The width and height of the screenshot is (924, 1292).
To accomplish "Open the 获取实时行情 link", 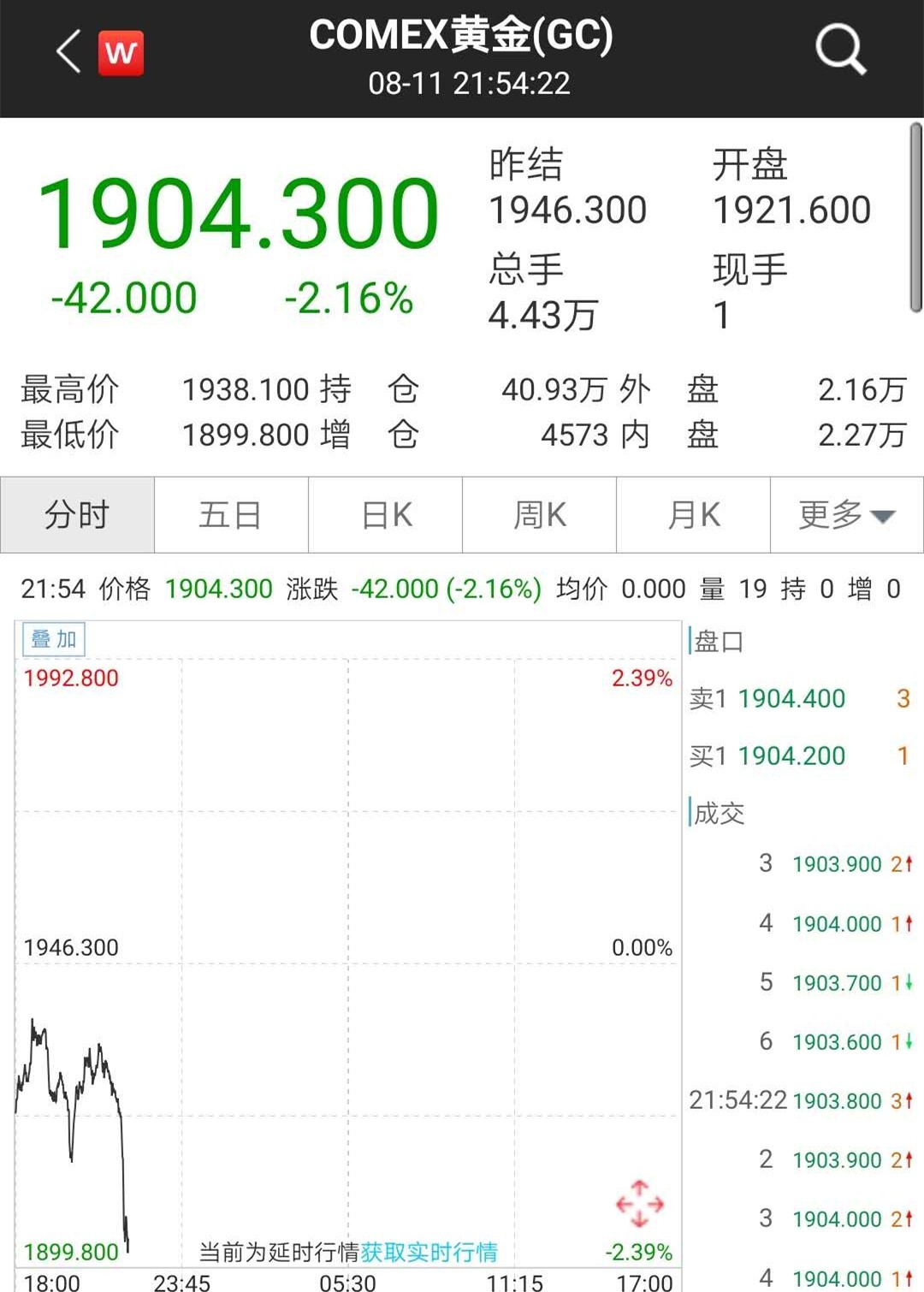I will (x=429, y=1252).
